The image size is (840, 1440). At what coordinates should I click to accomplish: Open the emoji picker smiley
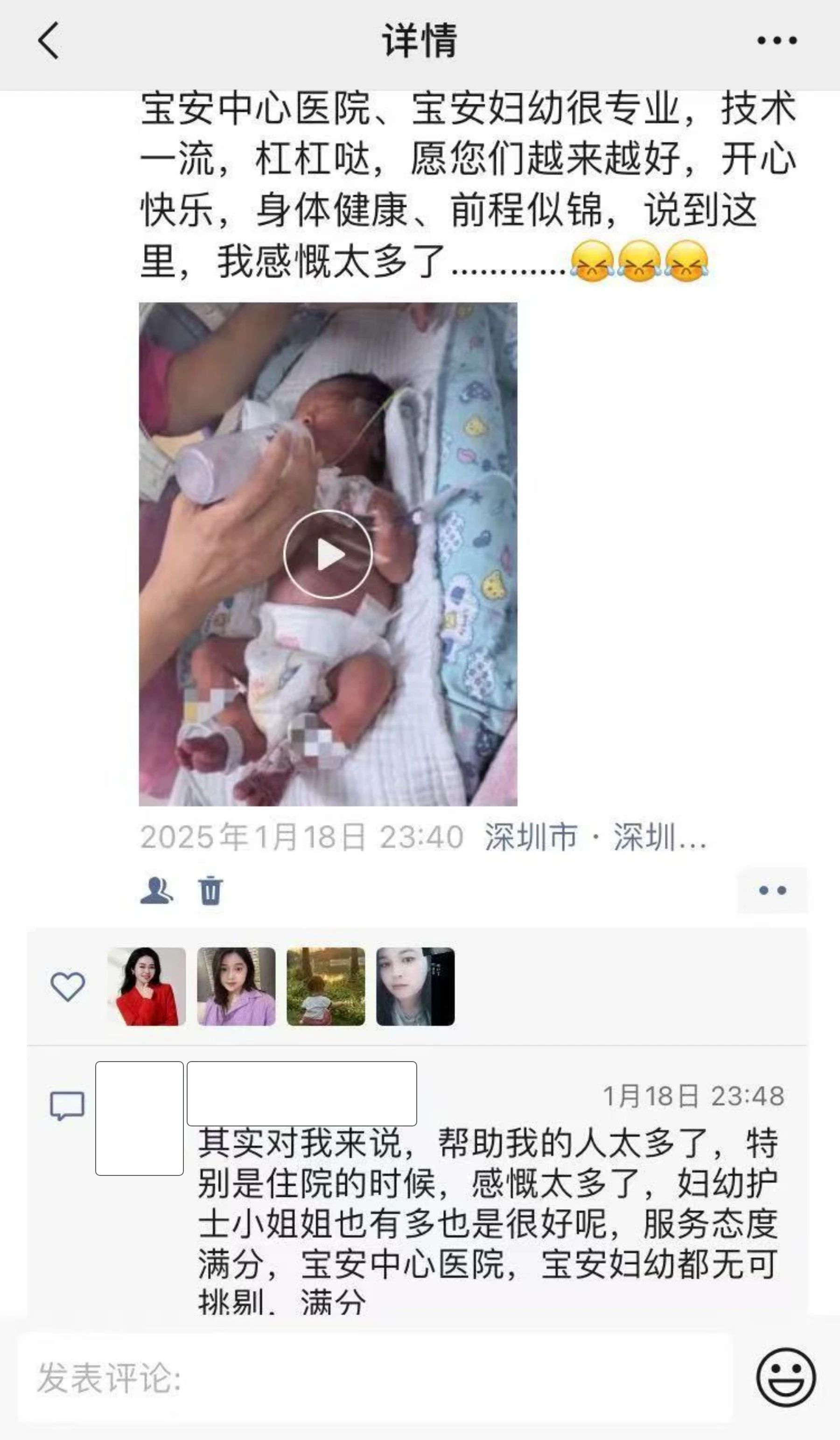786,1378
